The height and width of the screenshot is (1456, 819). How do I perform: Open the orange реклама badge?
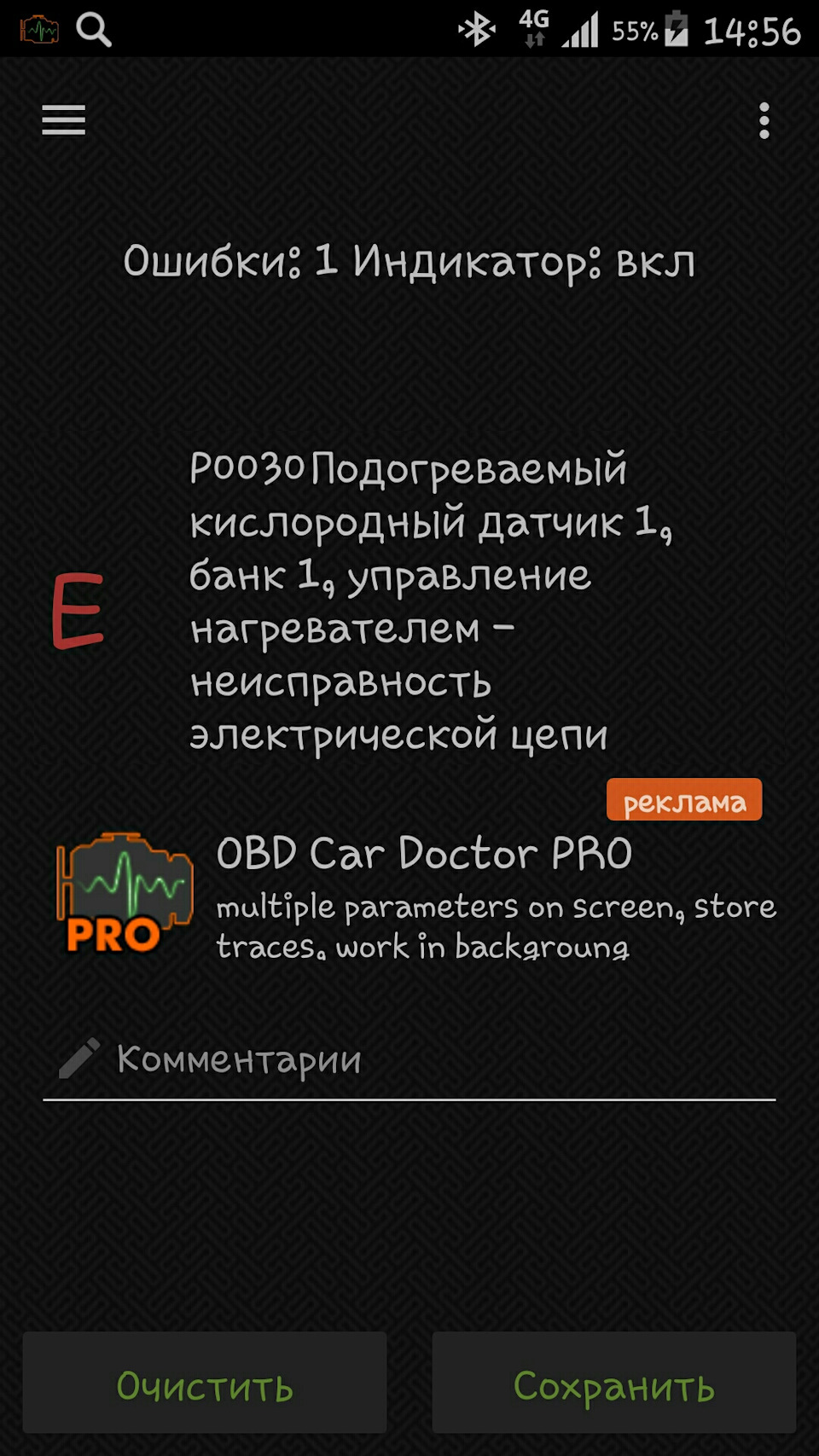coord(685,800)
